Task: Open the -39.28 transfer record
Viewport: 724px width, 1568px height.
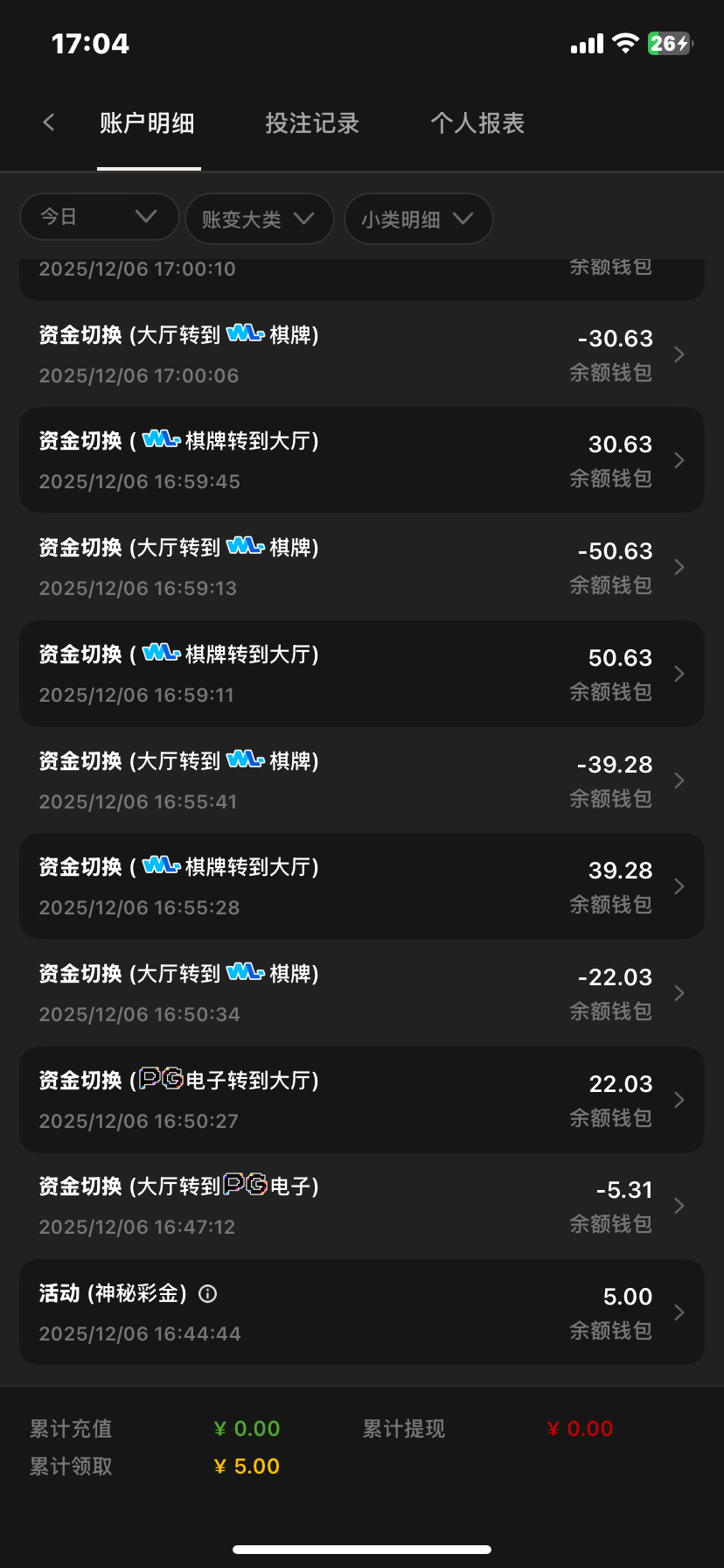Action: [x=361, y=780]
